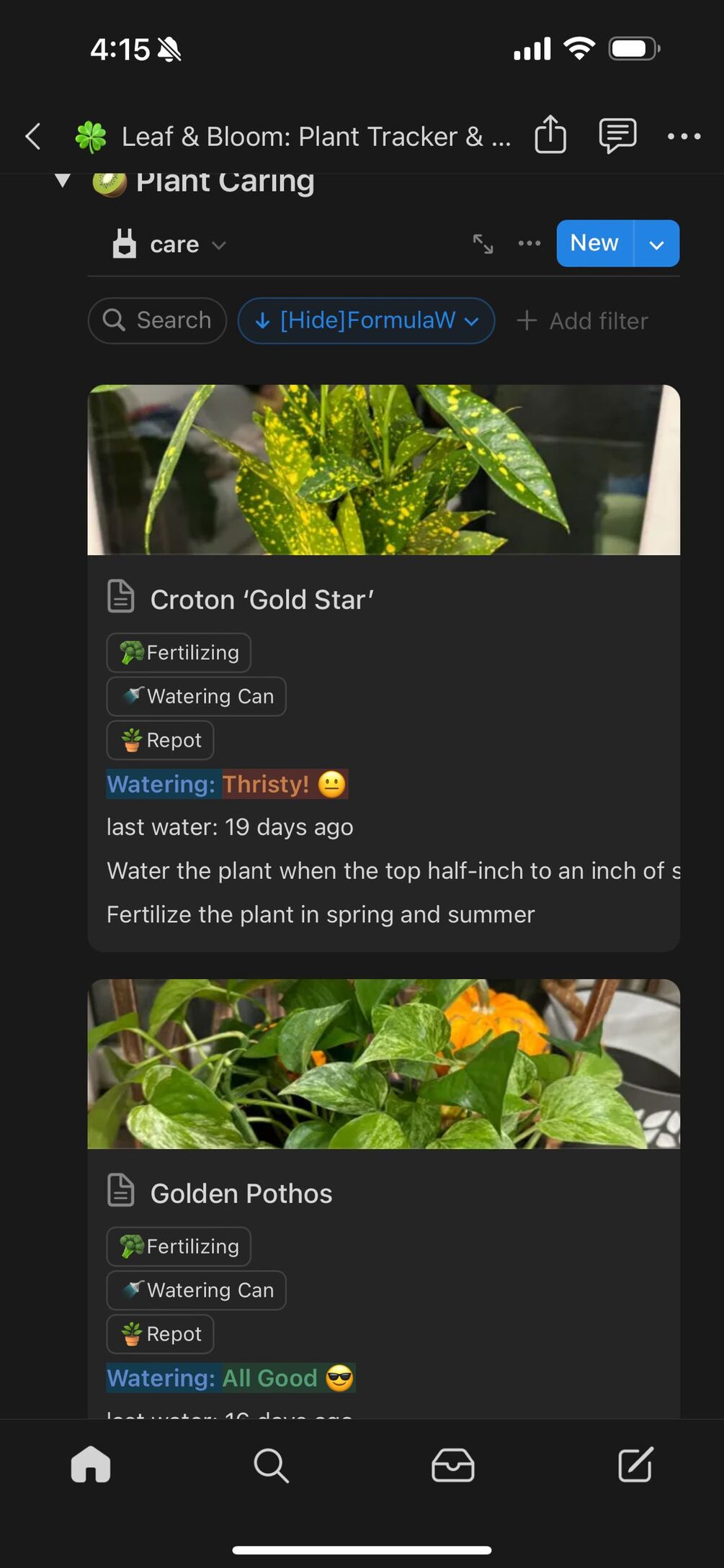724x1568 pixels.
Task: Open the care view options menu
Action: click(529, 243)
